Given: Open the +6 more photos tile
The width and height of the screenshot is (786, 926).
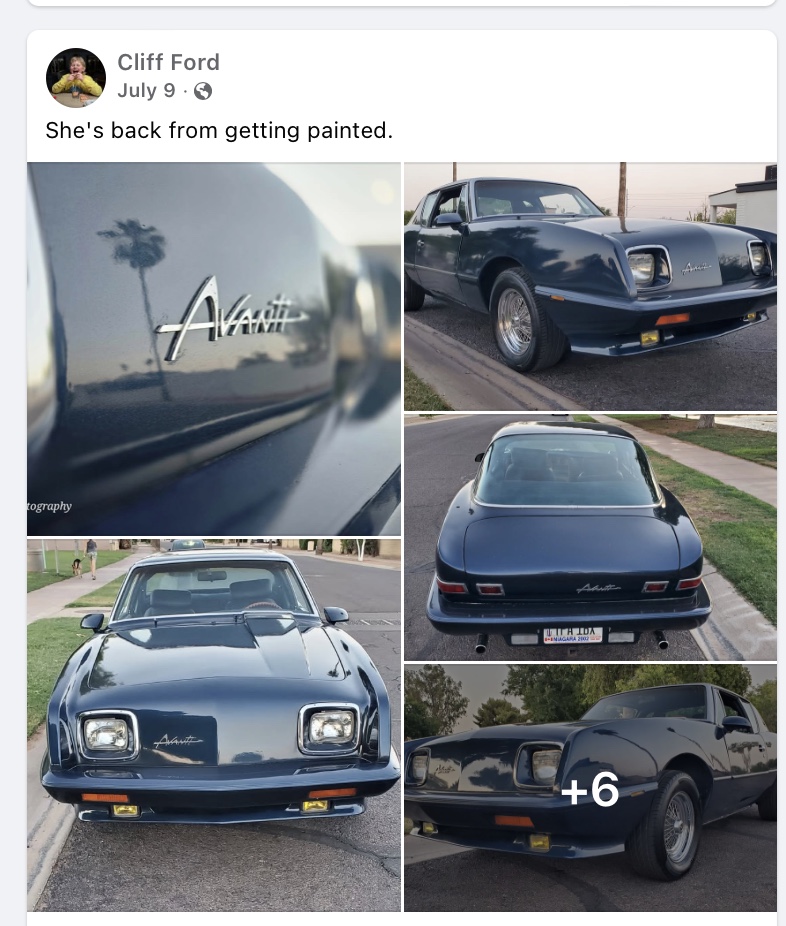Looking at the screenshot, I should pyautogui.click(x=590, y=789).
